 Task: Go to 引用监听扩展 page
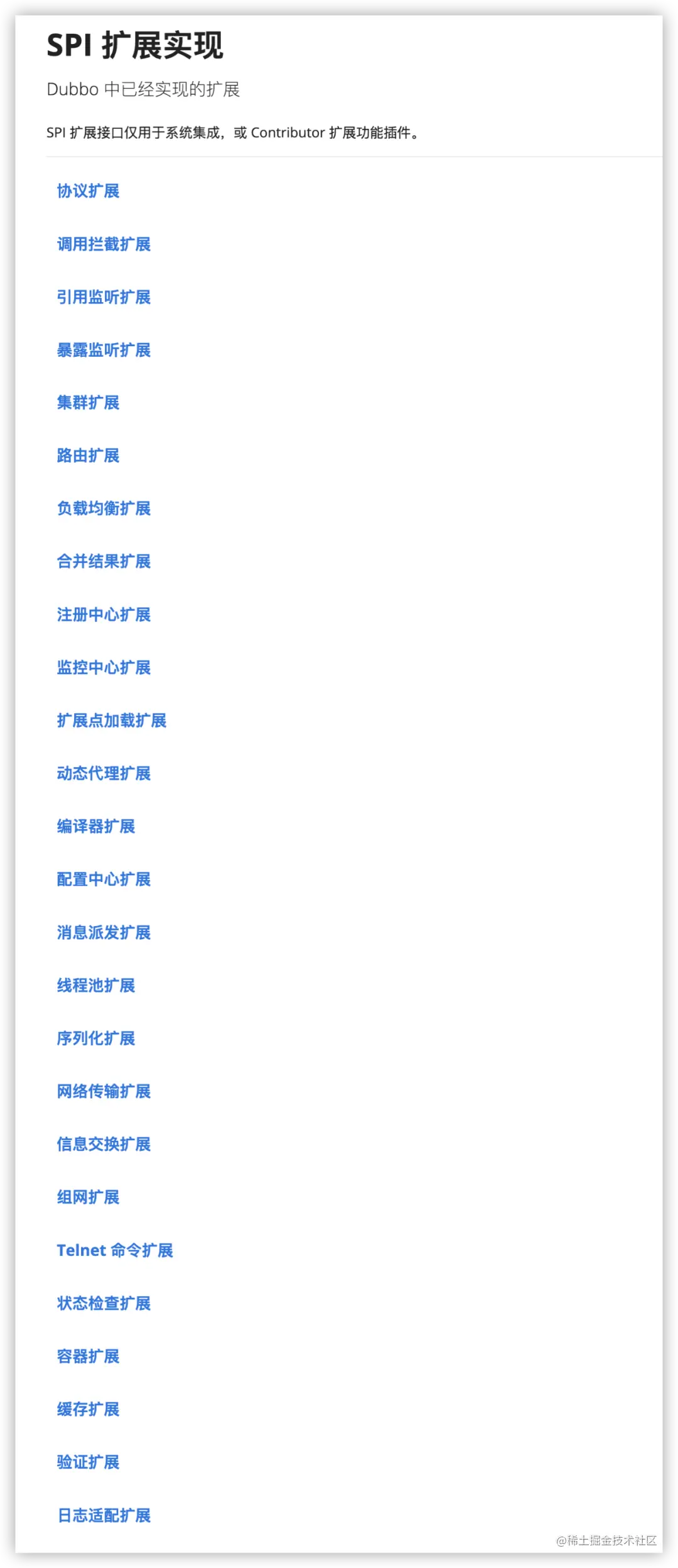coord(104,297)
